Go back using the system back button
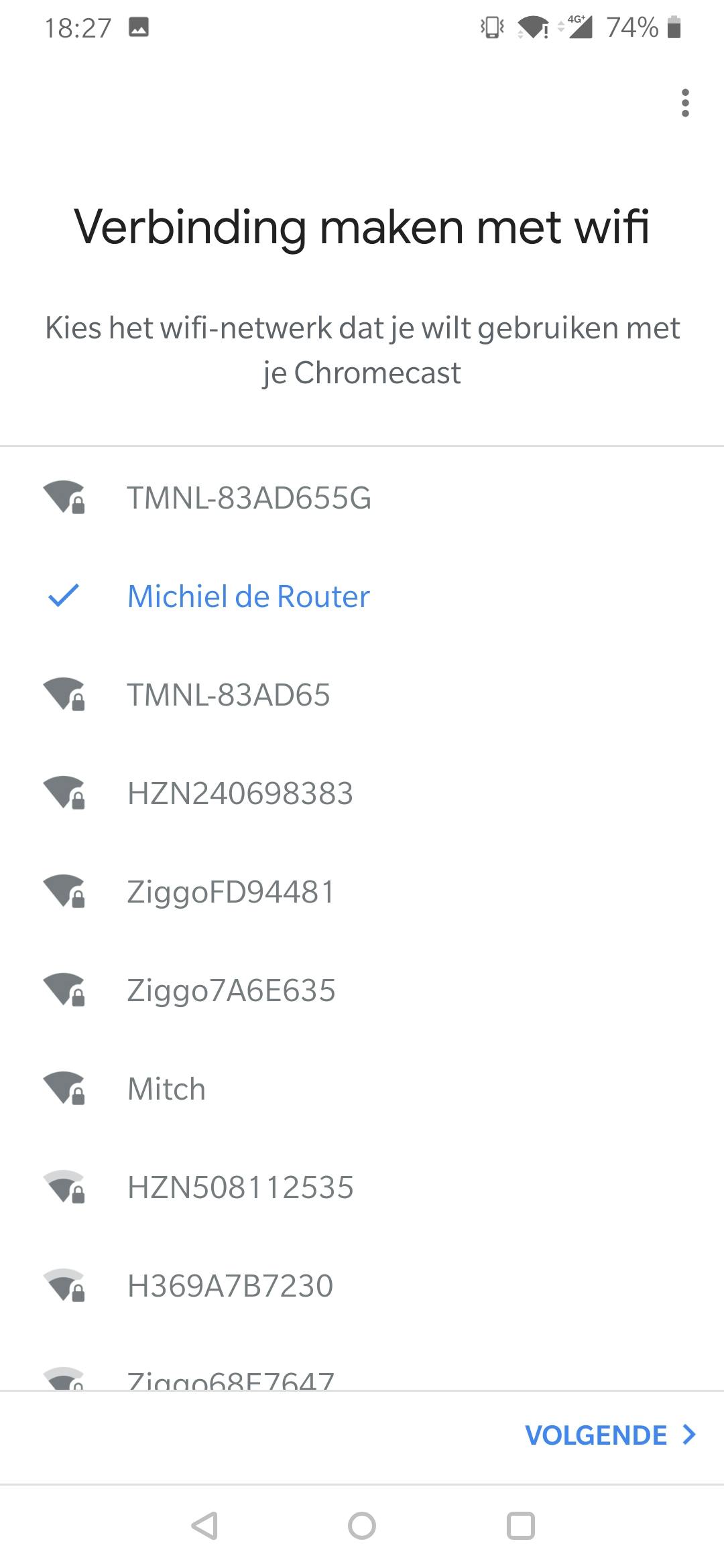Screen dimensions: 724x1568 click(x=204, y=1526)
